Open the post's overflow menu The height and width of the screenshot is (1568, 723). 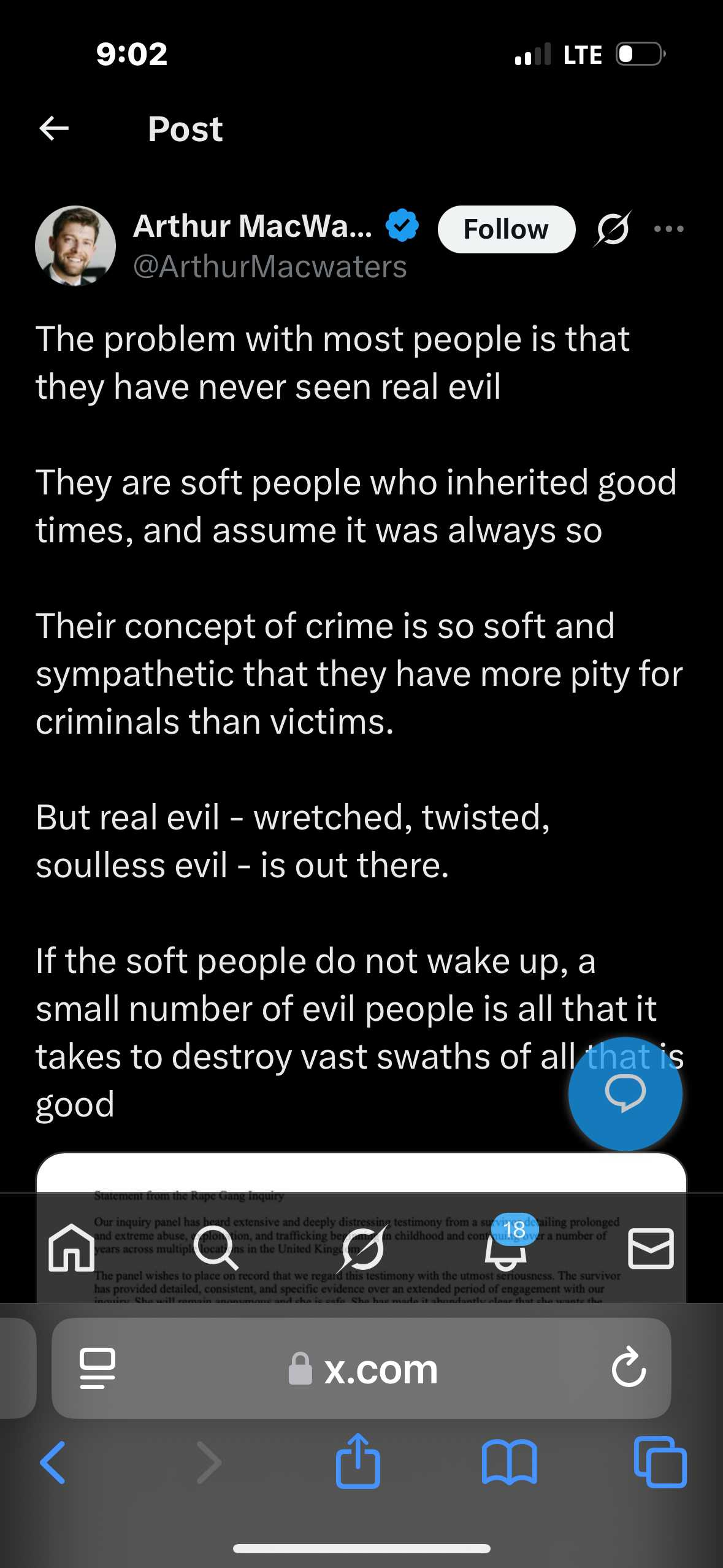click(x=668, y=229)
